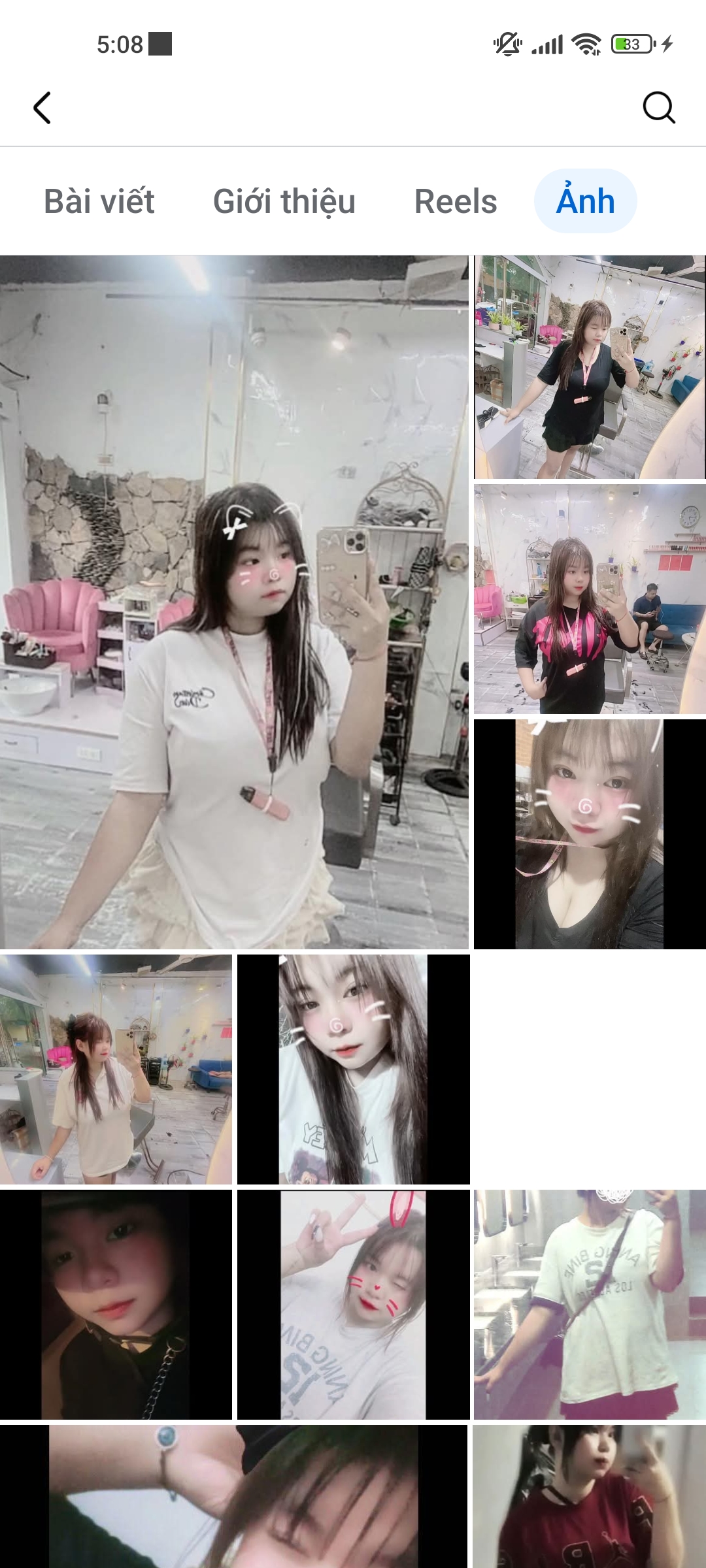Open the photo with dark red t-shirt
This screenshot has width=706, height=1568.
tap(590, 1496)
